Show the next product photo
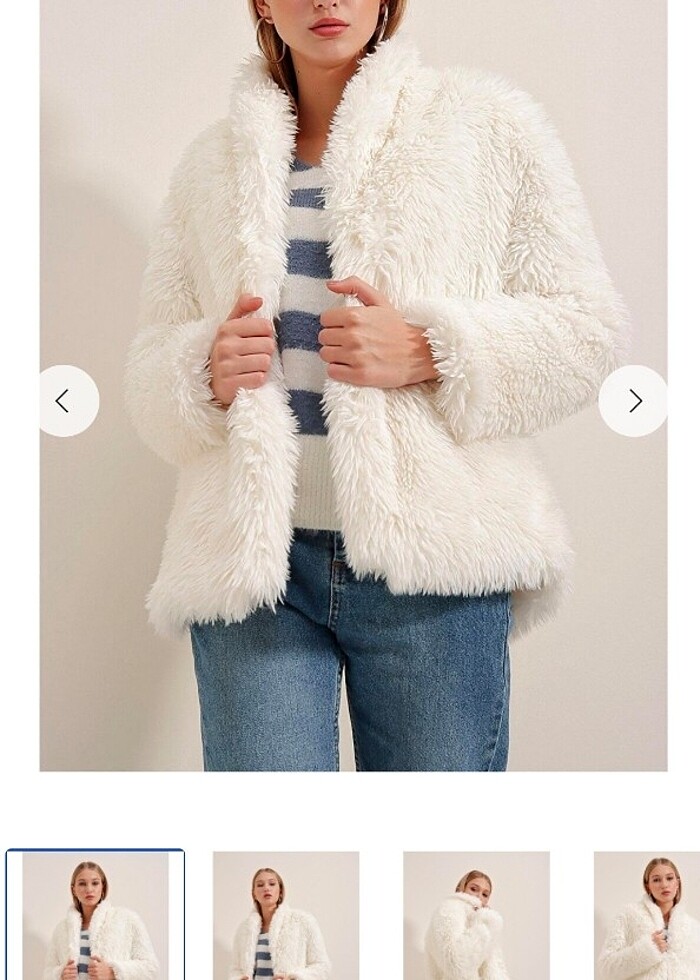The width and height of the screenshot is (700, 980). (x=635, y=401)
